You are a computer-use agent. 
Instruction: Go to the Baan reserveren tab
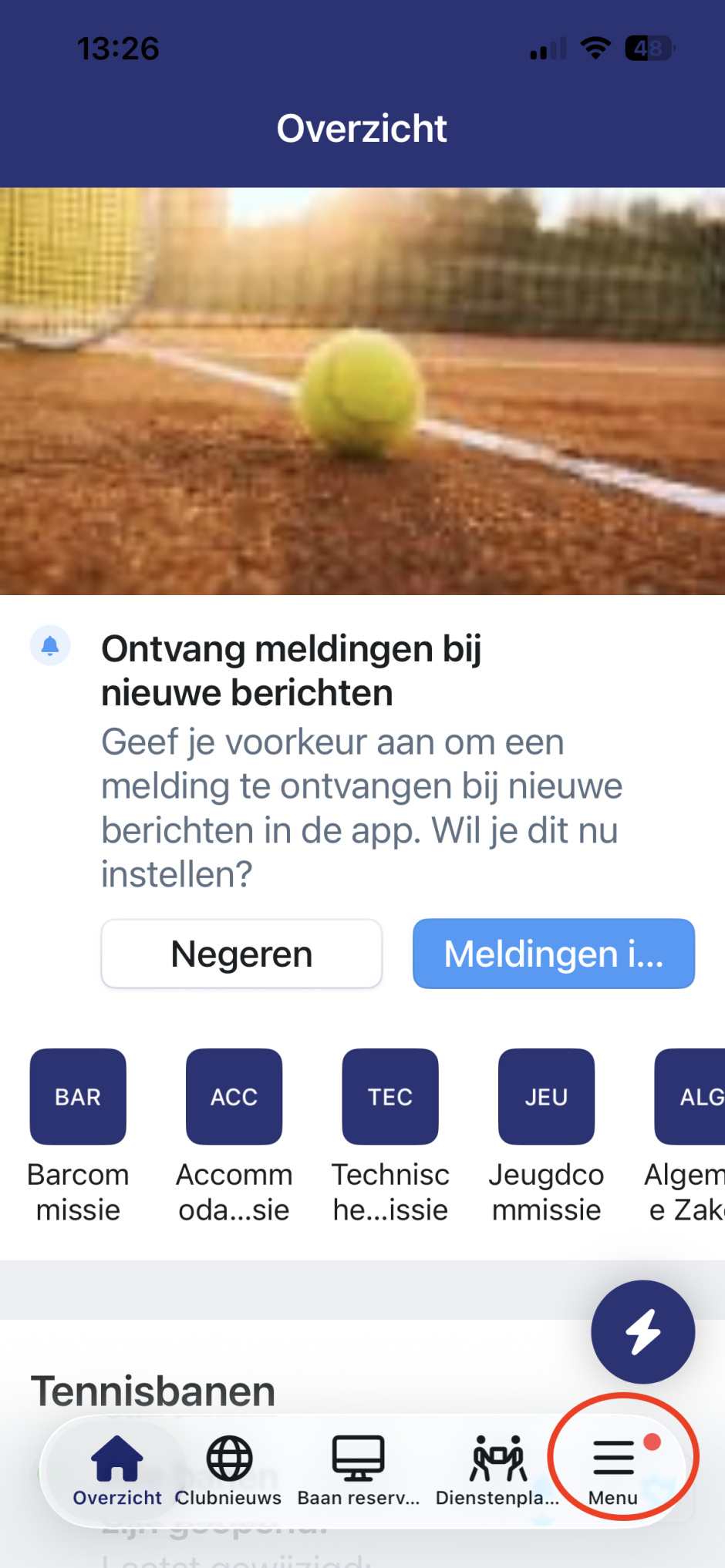pos(359,1469)
